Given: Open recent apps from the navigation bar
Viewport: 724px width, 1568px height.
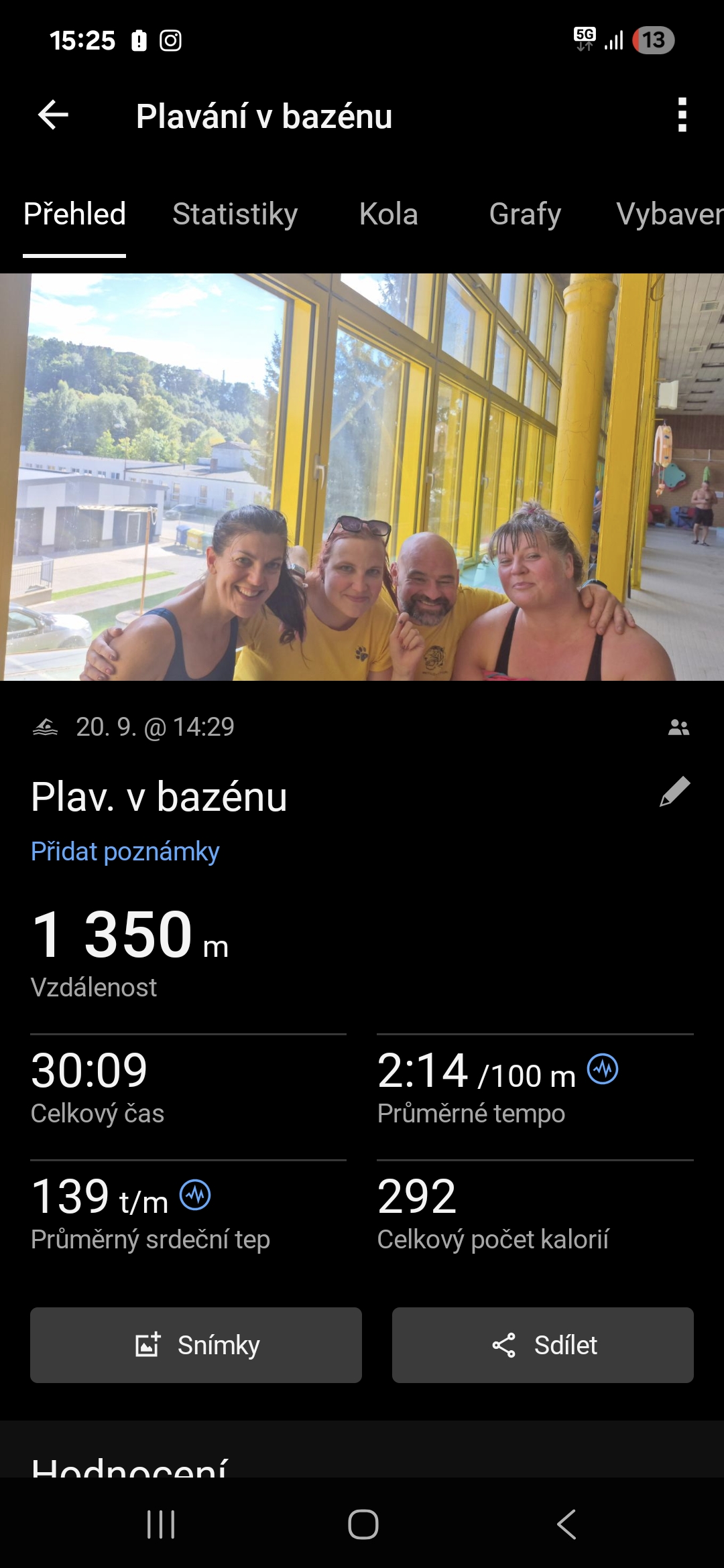Looking at the screenshot, I should [161, 1524].
